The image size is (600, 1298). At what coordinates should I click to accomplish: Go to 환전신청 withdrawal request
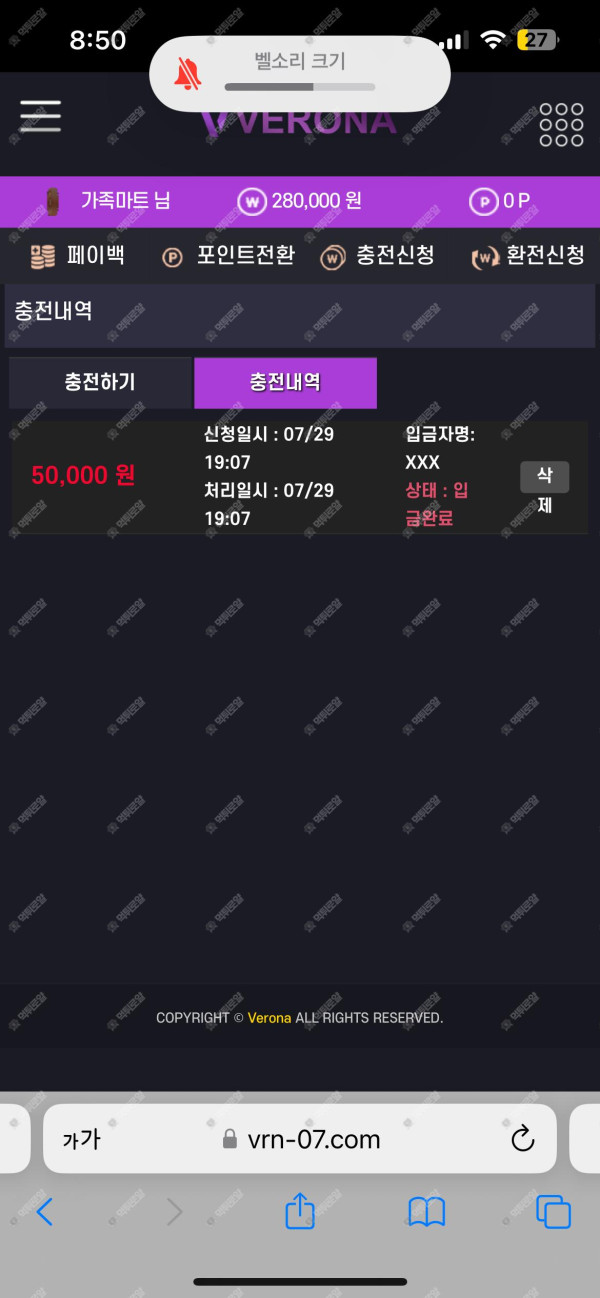pyautogui.click(x=528, y=256)
